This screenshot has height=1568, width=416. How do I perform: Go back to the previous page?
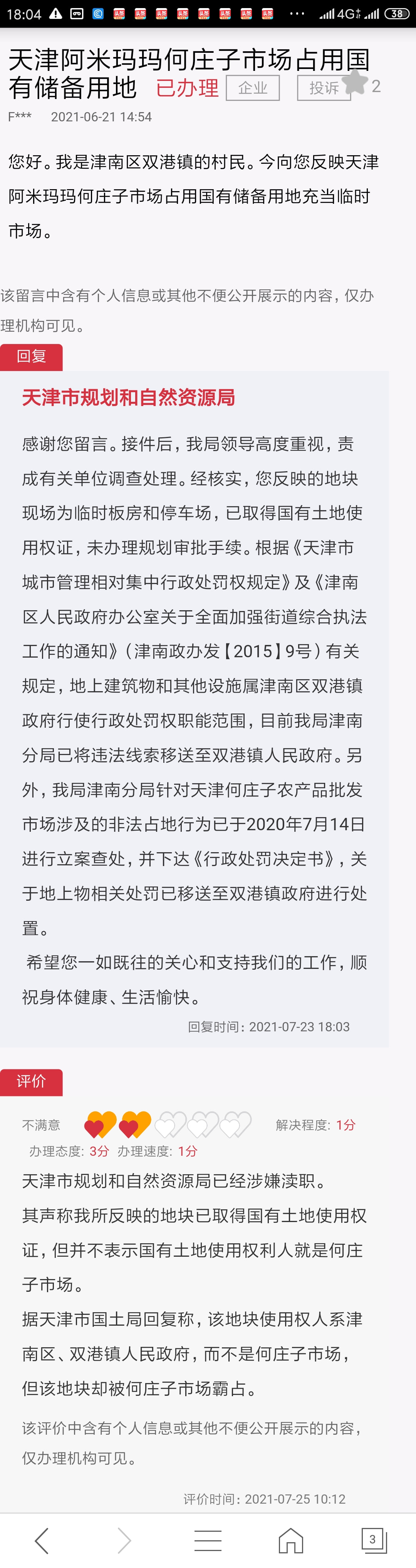42,1541
